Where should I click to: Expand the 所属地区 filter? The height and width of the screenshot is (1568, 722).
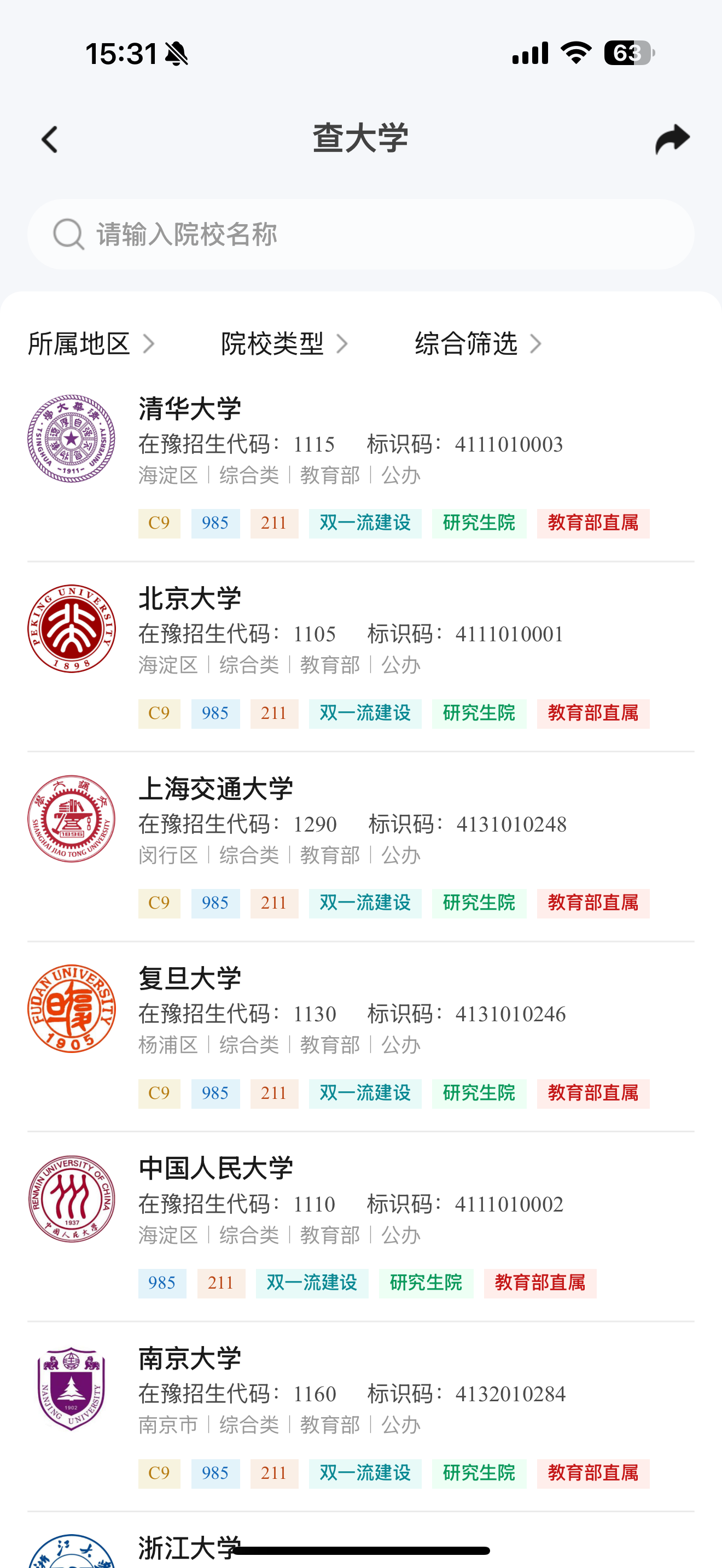click(x=91, y=344)
